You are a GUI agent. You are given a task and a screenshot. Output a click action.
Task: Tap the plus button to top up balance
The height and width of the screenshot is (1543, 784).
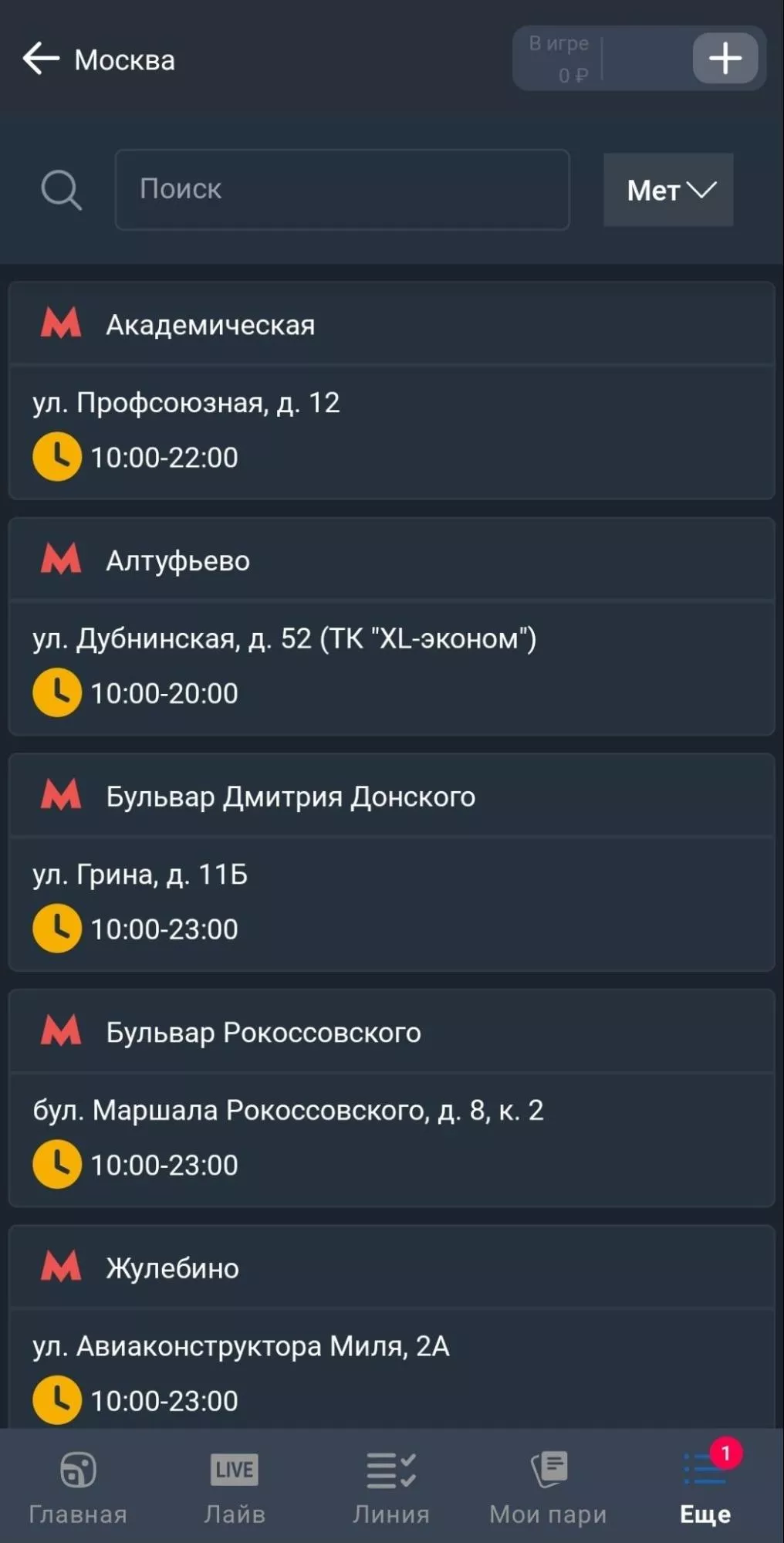click(x=725, y=59)
